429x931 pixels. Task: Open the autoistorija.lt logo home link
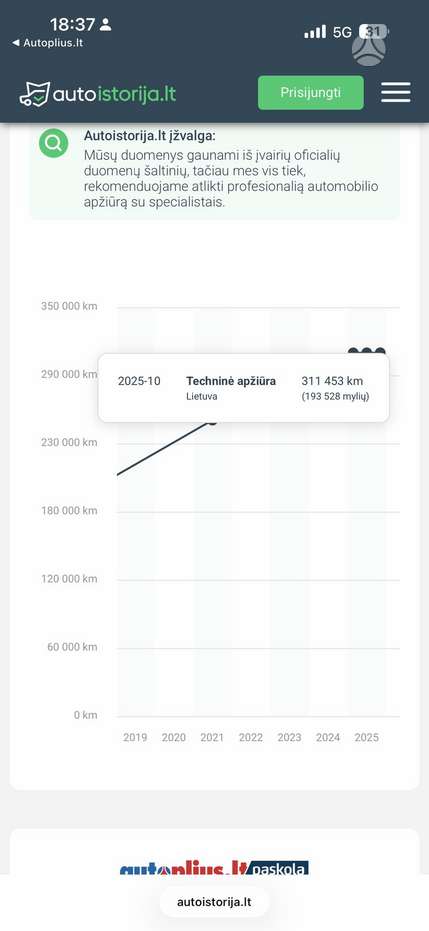tap(98, 94)
